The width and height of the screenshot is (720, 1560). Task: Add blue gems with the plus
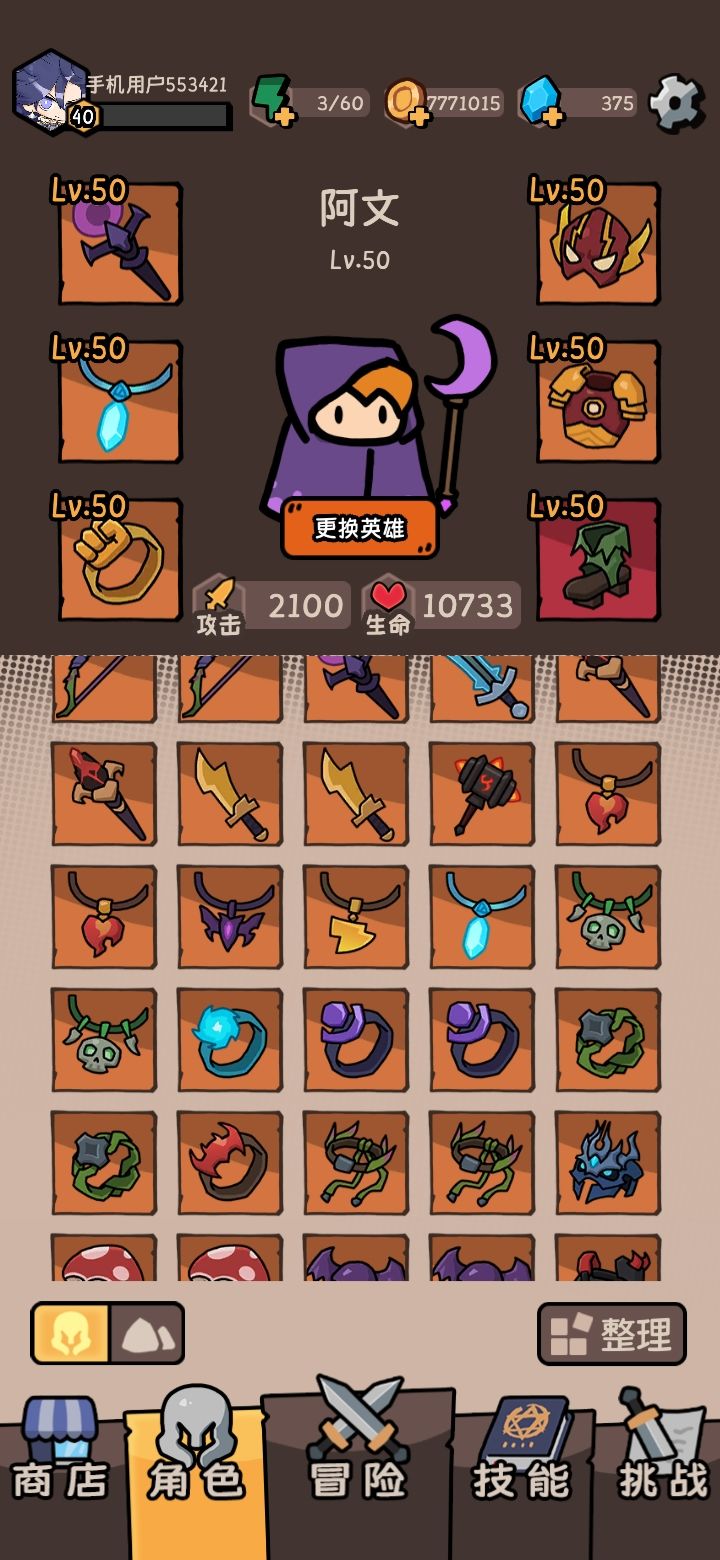click(x=553, y=116)
